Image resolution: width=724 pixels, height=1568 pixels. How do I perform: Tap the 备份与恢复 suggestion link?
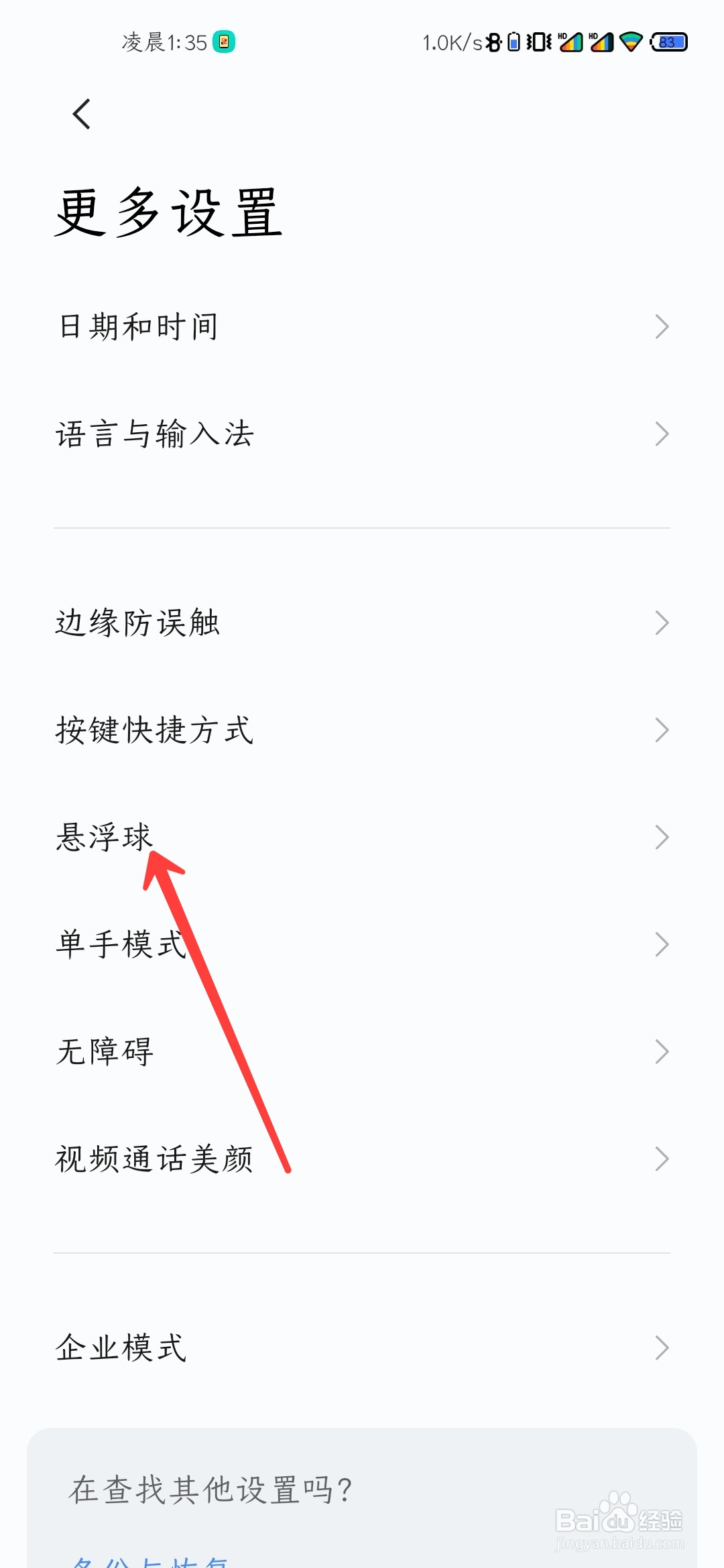click(x=149, y=1561)
